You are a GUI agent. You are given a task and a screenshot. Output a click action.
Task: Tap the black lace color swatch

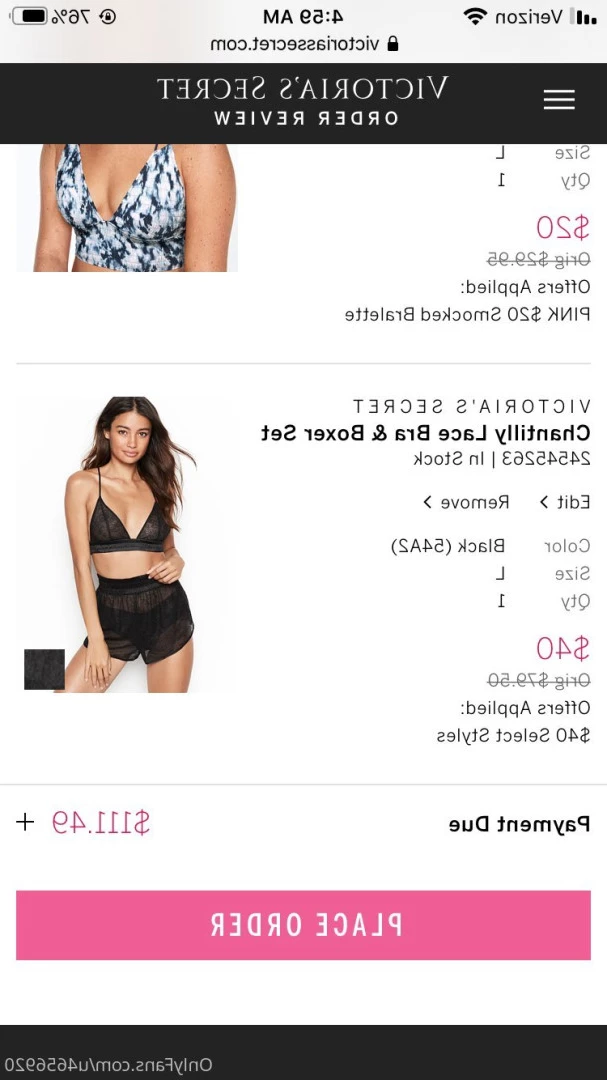[x=44, y=669]
